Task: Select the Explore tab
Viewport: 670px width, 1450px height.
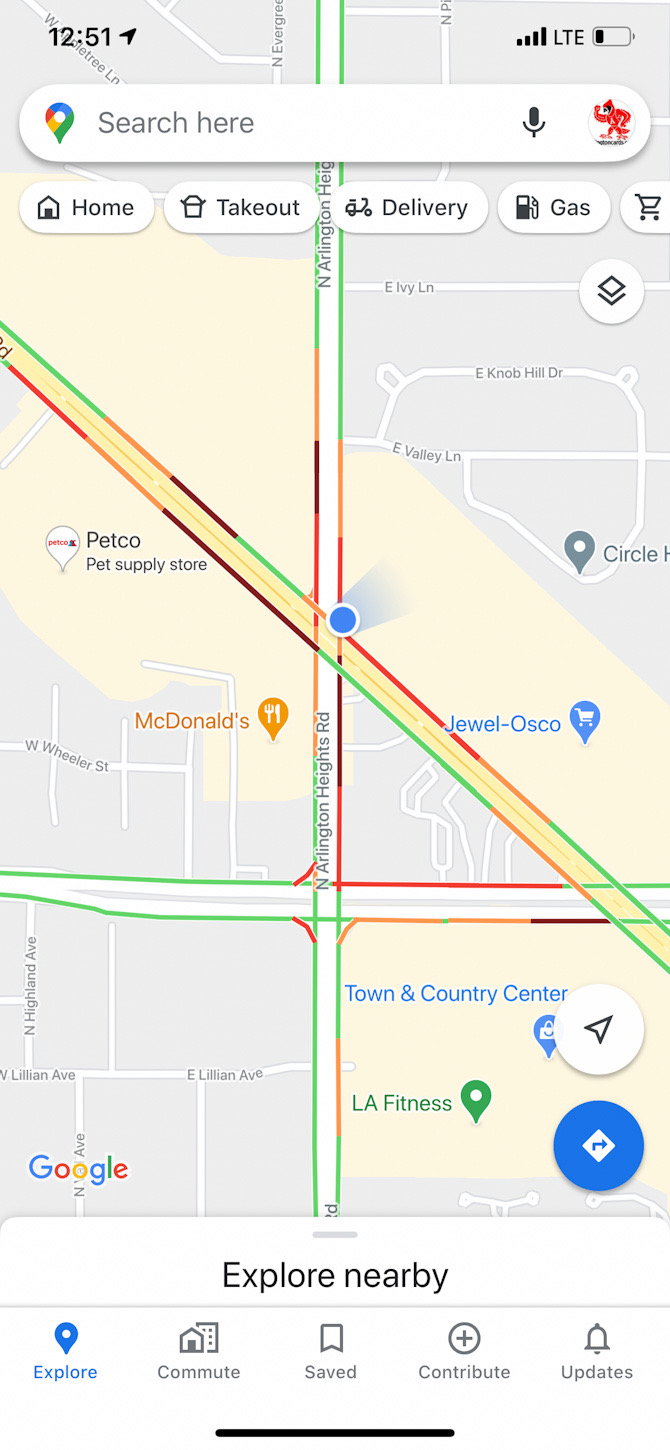Action: [66, 1352]
